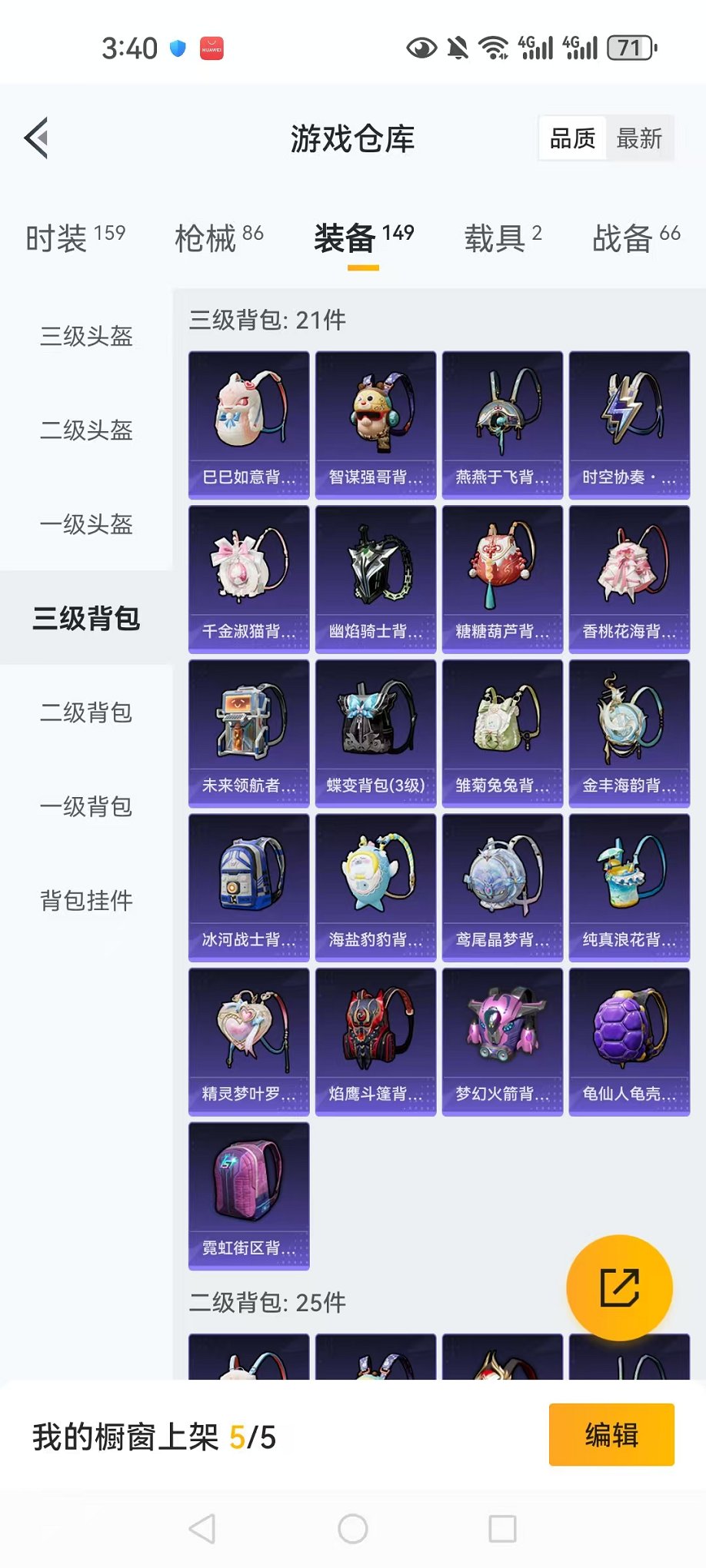Open the 霓虹街区 backpack item
Viewport: 706px width, 1568px height.
click(248, 1195)
